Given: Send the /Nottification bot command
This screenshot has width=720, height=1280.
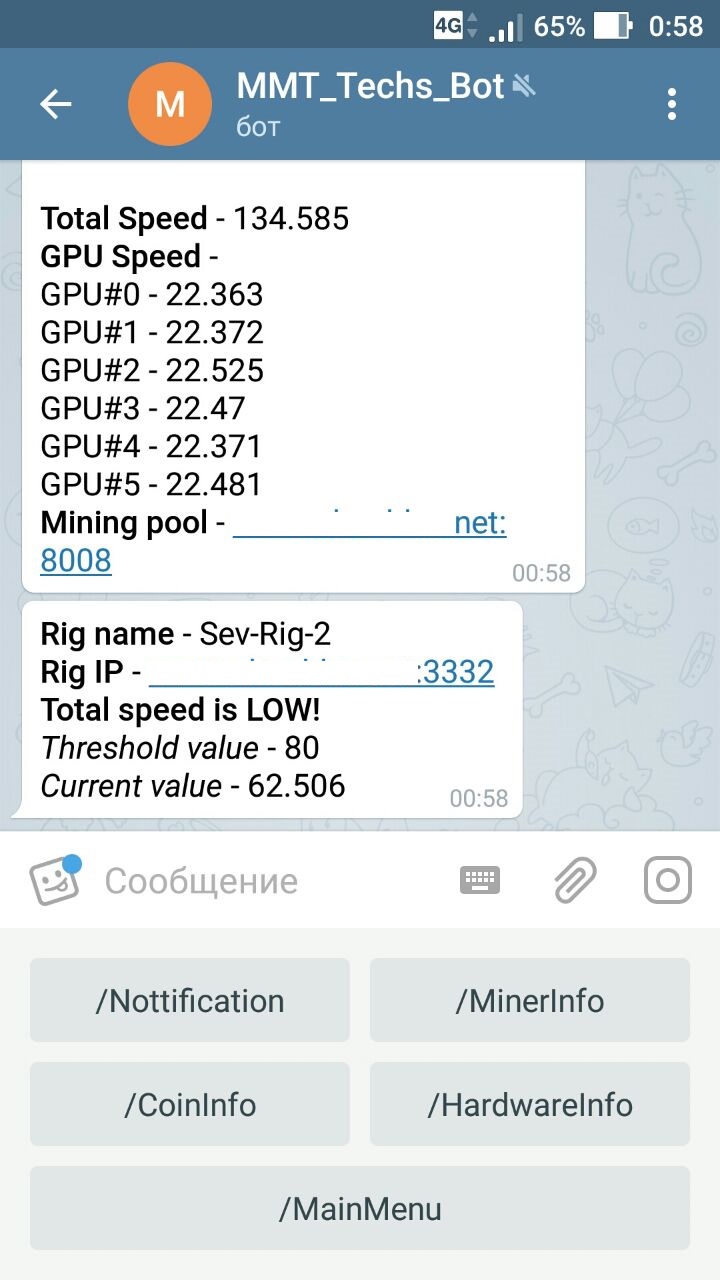Looking at the screenshot, I should coord(190,1000).
